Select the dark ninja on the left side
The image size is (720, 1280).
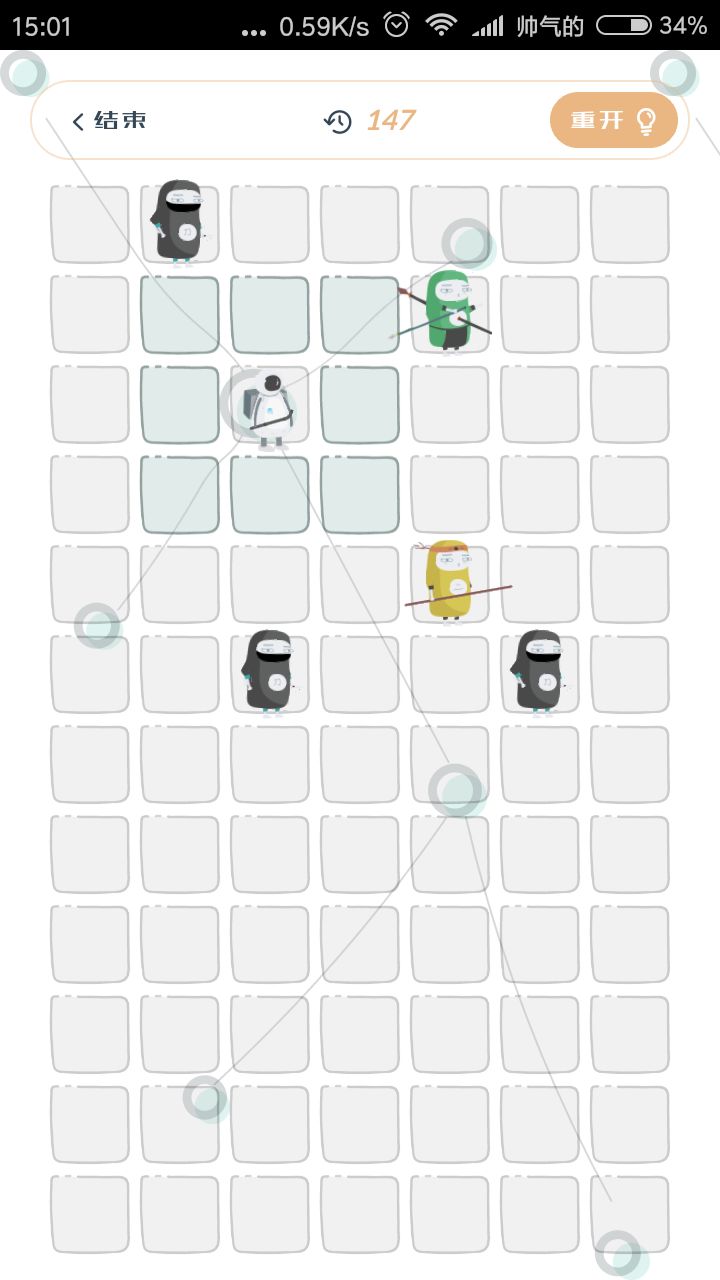tap(268, 672)
